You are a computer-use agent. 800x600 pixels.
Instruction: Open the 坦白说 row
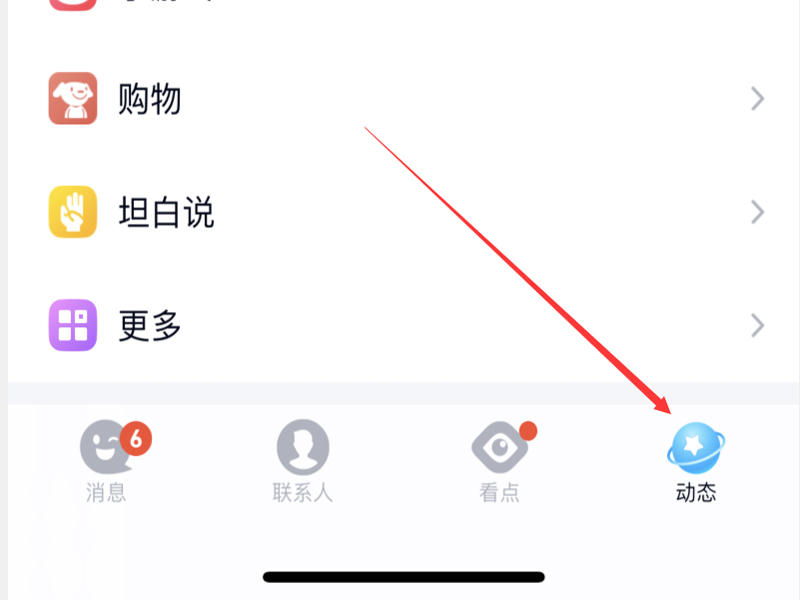(400, 212)
